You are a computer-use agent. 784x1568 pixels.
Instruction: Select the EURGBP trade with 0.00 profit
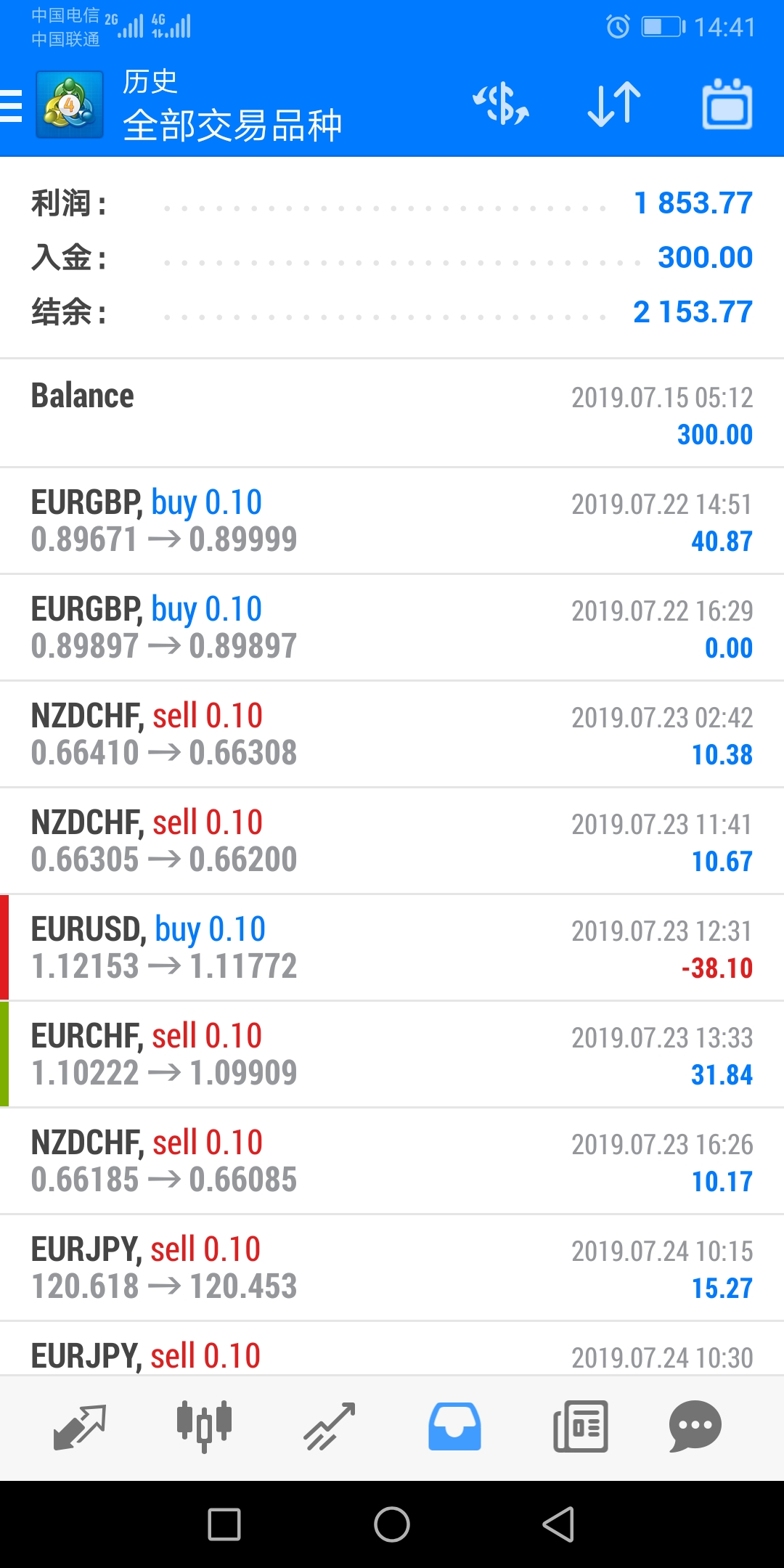[x=392, y=627]
